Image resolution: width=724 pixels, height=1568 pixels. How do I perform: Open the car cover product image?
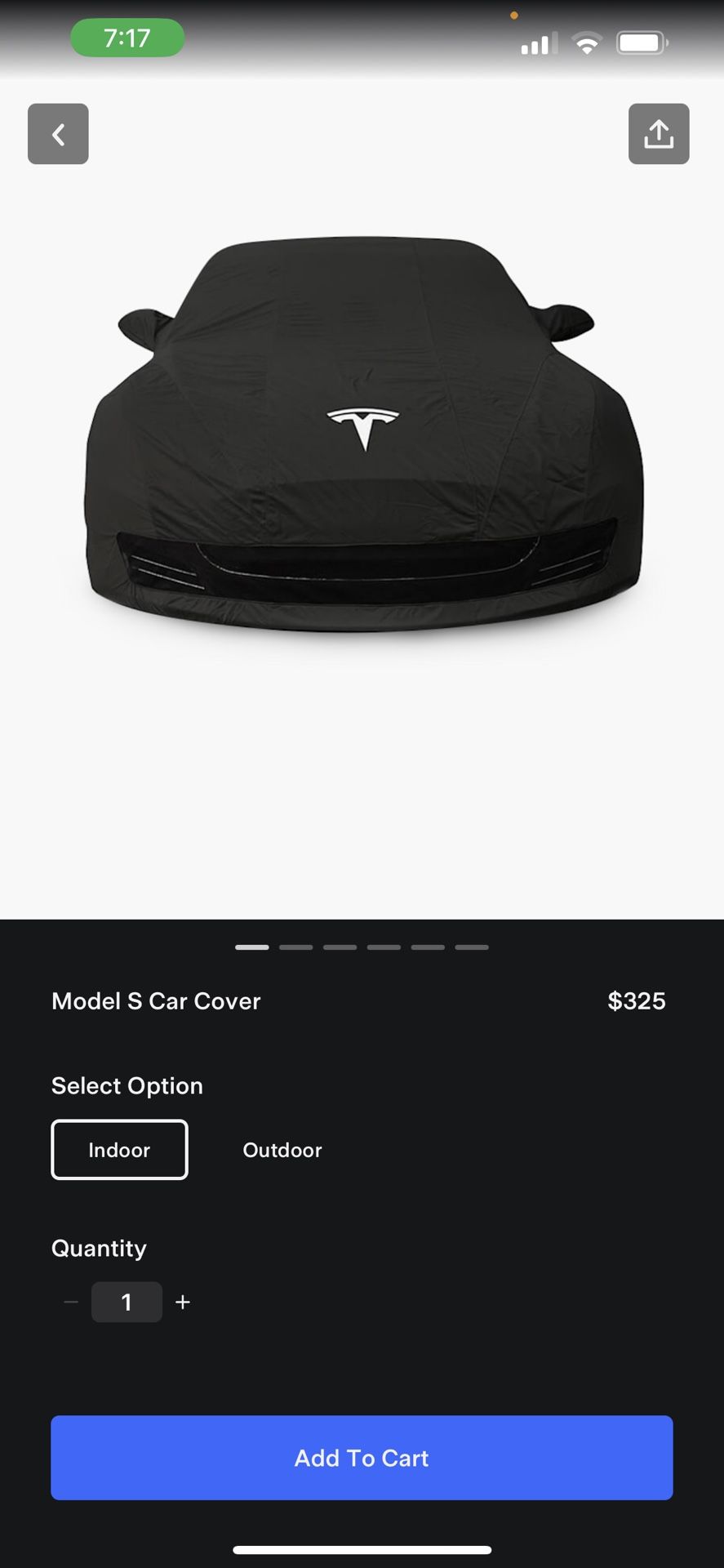pos(363,433)
